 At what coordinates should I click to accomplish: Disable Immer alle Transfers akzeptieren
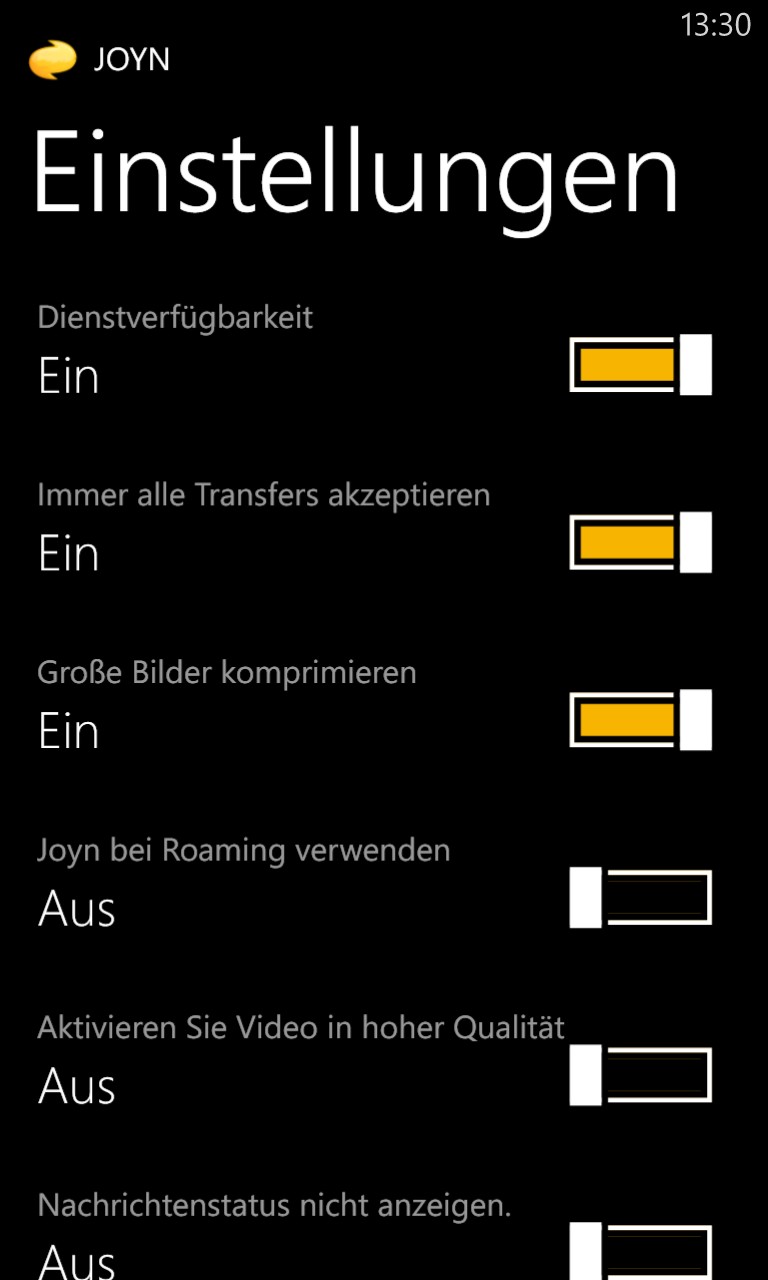[640, 542]
